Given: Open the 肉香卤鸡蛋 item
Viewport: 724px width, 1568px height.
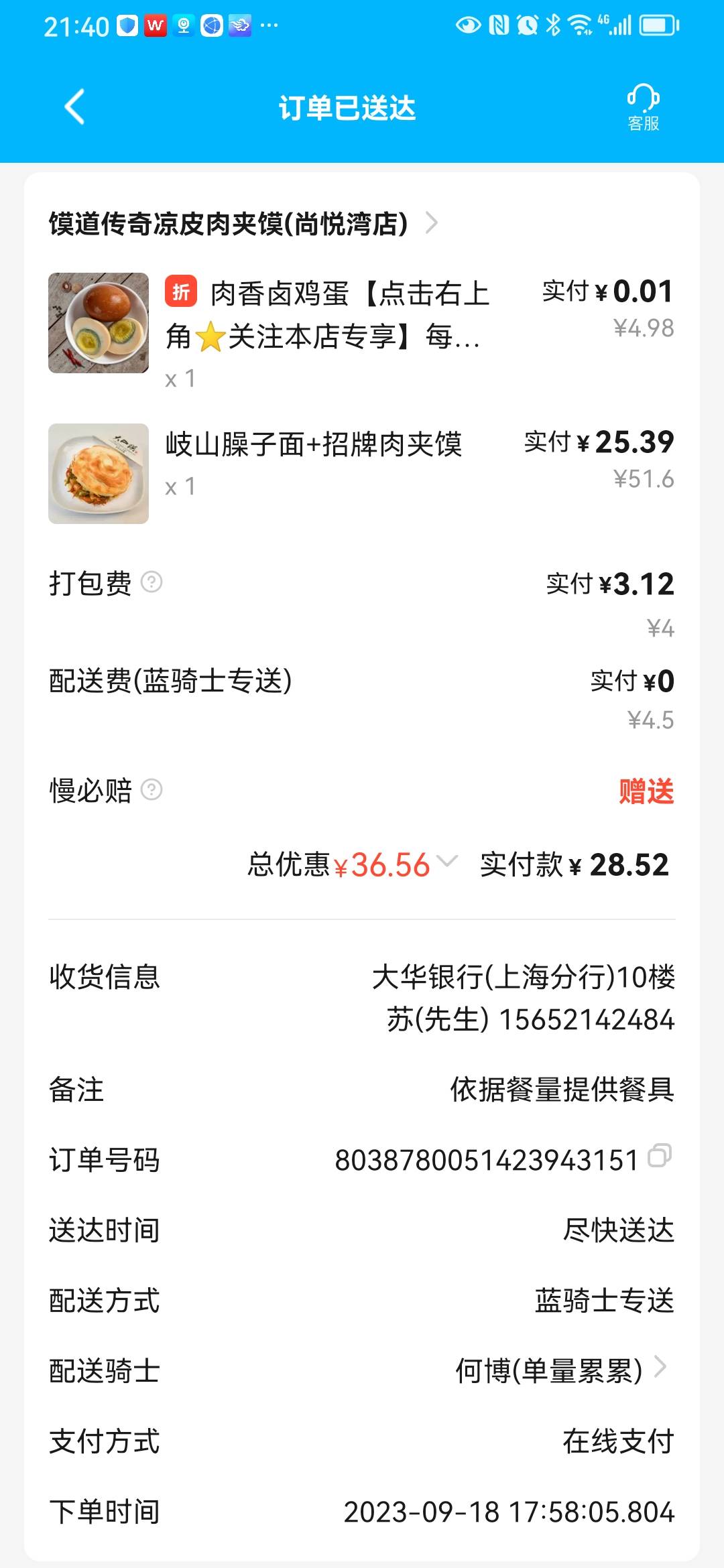Looking at the screenshot, I should [x=362, y=331].
